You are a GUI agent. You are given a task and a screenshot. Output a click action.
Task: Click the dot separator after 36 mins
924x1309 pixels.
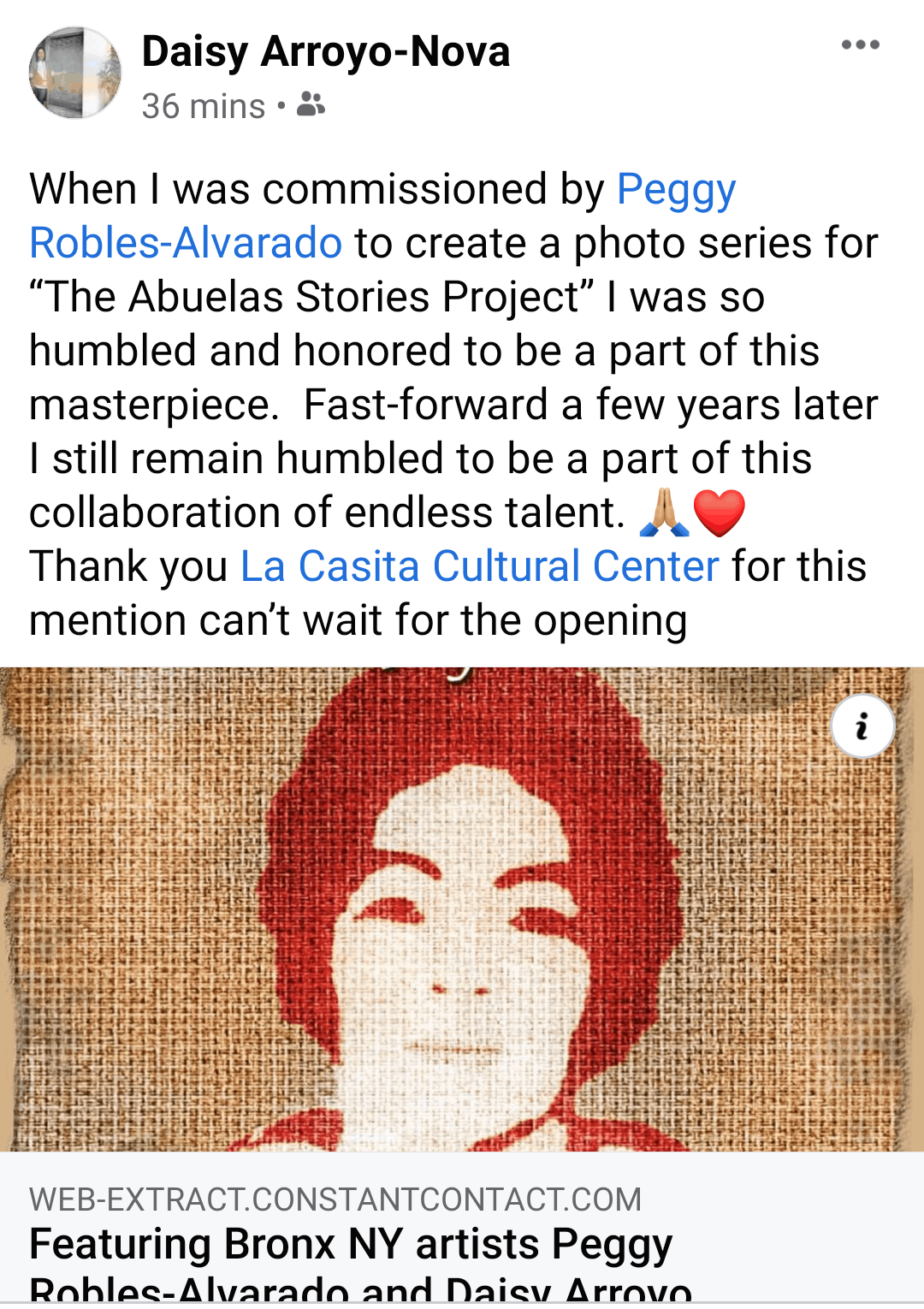pos(282,104)
